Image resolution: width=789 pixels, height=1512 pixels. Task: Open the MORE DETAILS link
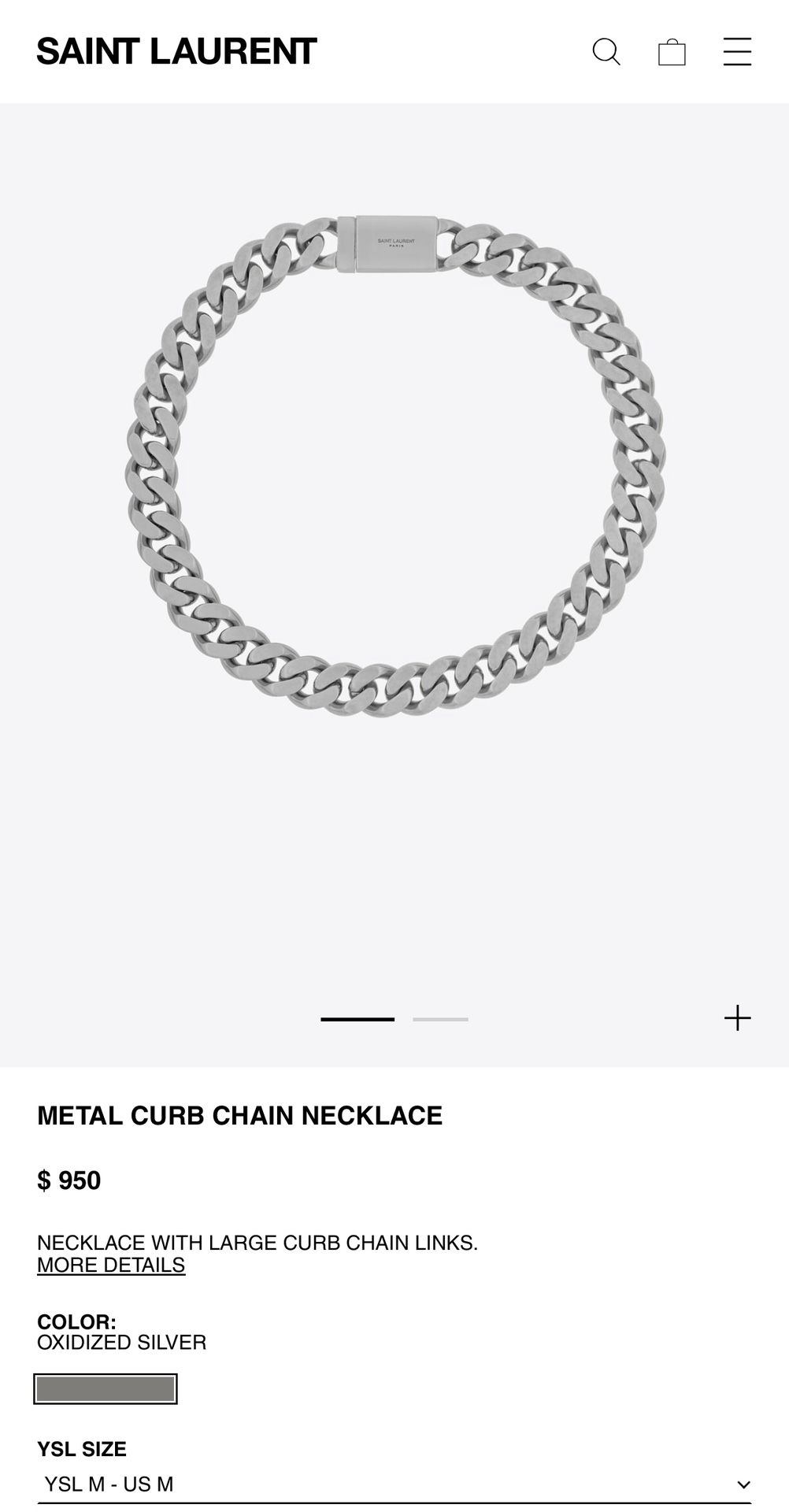coord(110,1266)
